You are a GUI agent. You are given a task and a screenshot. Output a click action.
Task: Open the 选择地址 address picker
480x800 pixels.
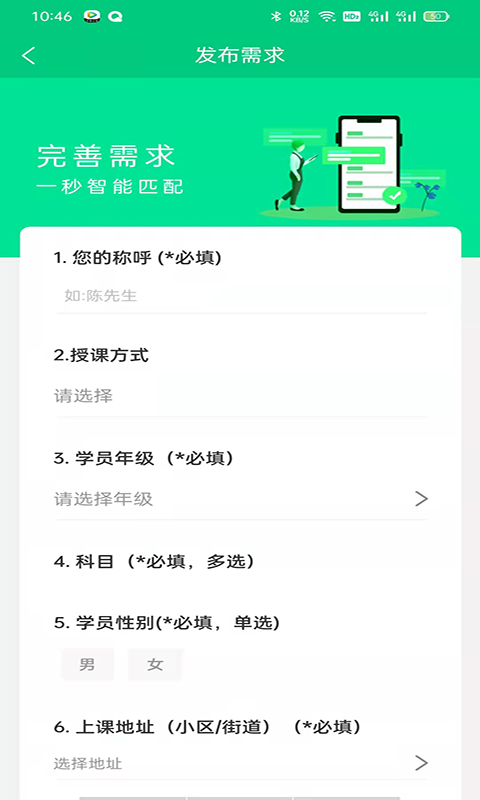tap(241, 763)
